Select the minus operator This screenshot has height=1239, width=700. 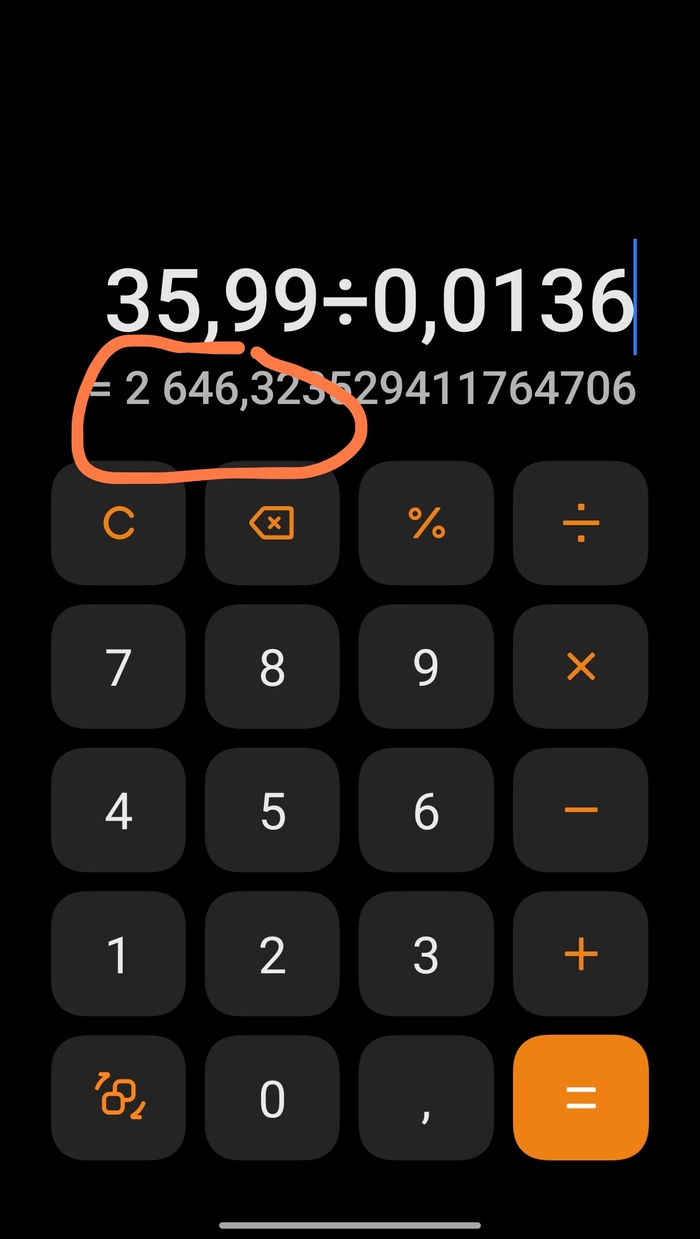click(580, 811)
